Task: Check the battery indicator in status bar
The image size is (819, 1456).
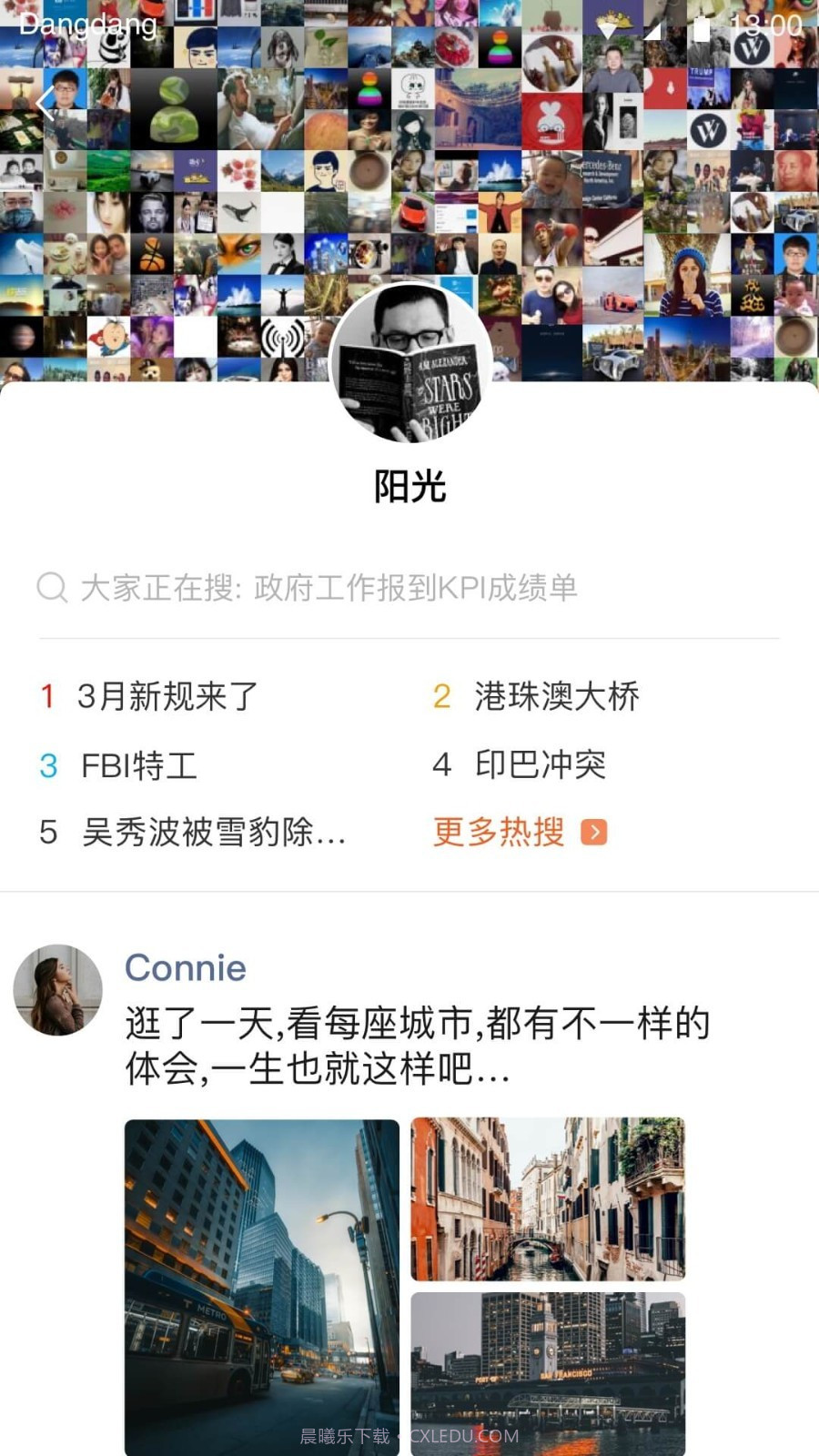Action: (703, 29)
